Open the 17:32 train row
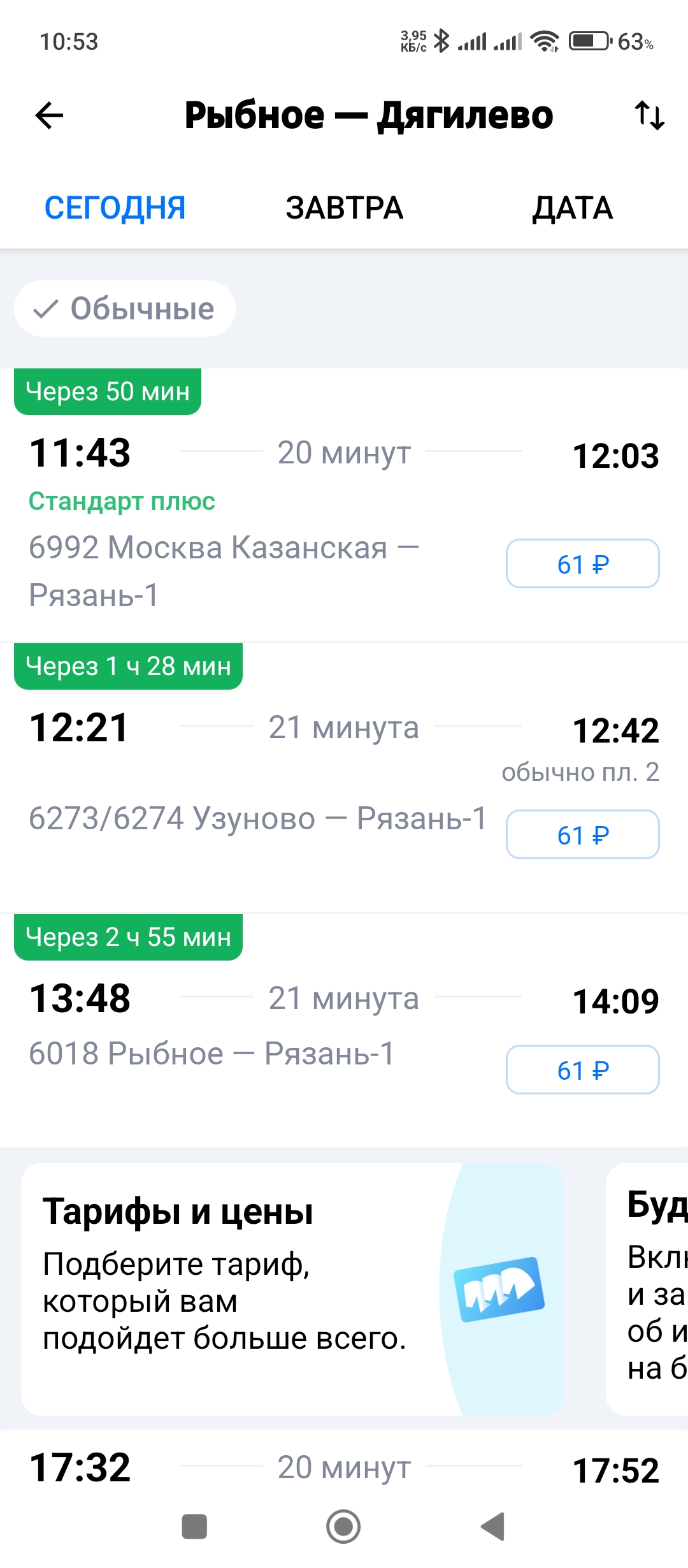 point(344,1467)
